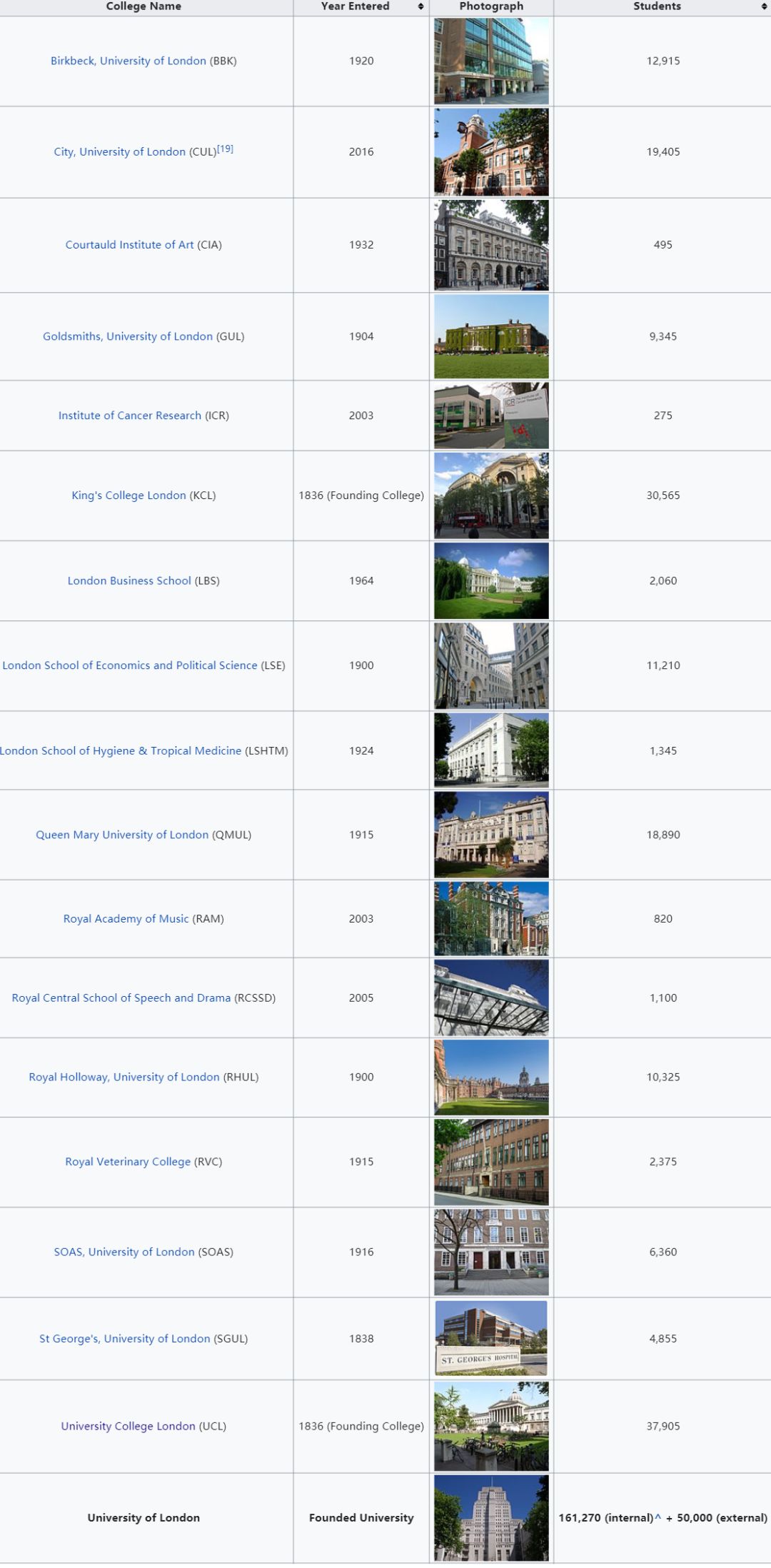Open London Business School link
The width and height of the screenshot is (771, 1568).
click(x=129, y=581)
